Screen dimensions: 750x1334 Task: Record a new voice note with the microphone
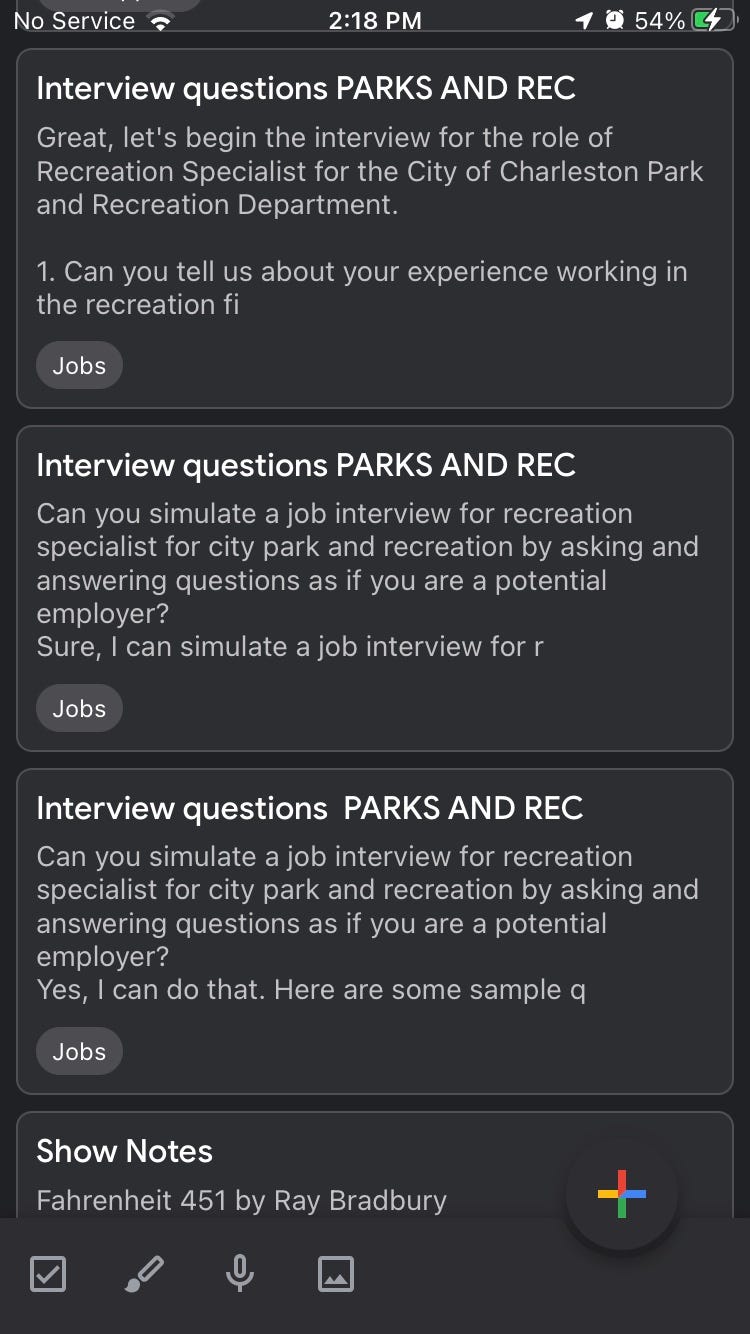(240, 1274)
